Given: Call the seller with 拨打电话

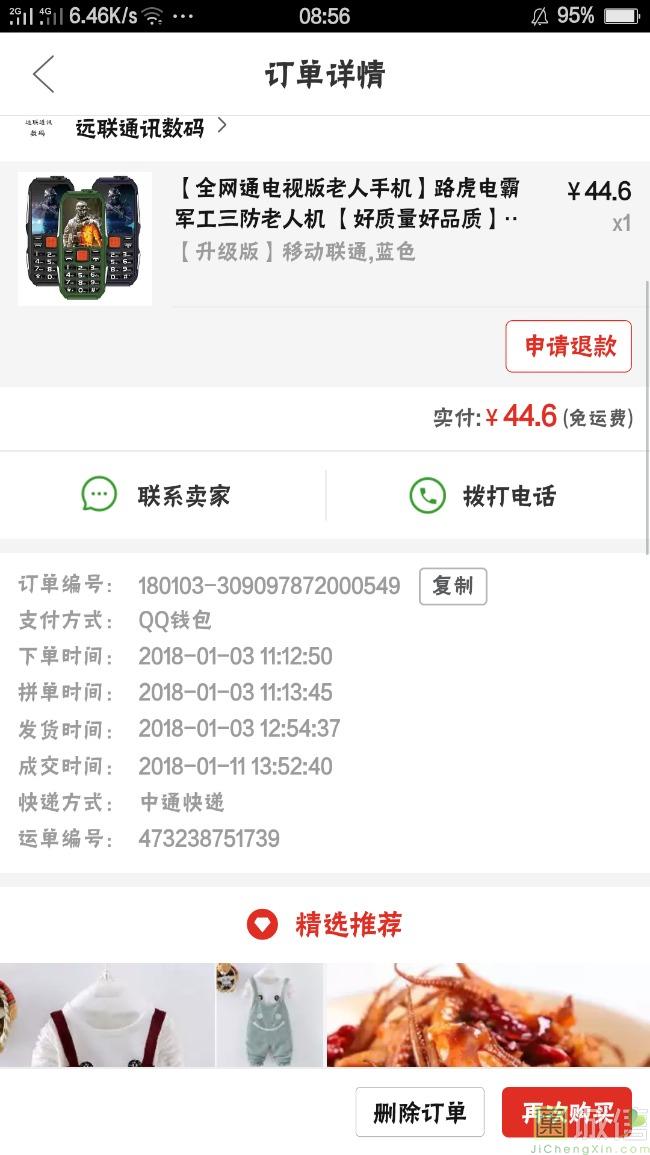Looking at the screenshot, I should coord(484,495).
